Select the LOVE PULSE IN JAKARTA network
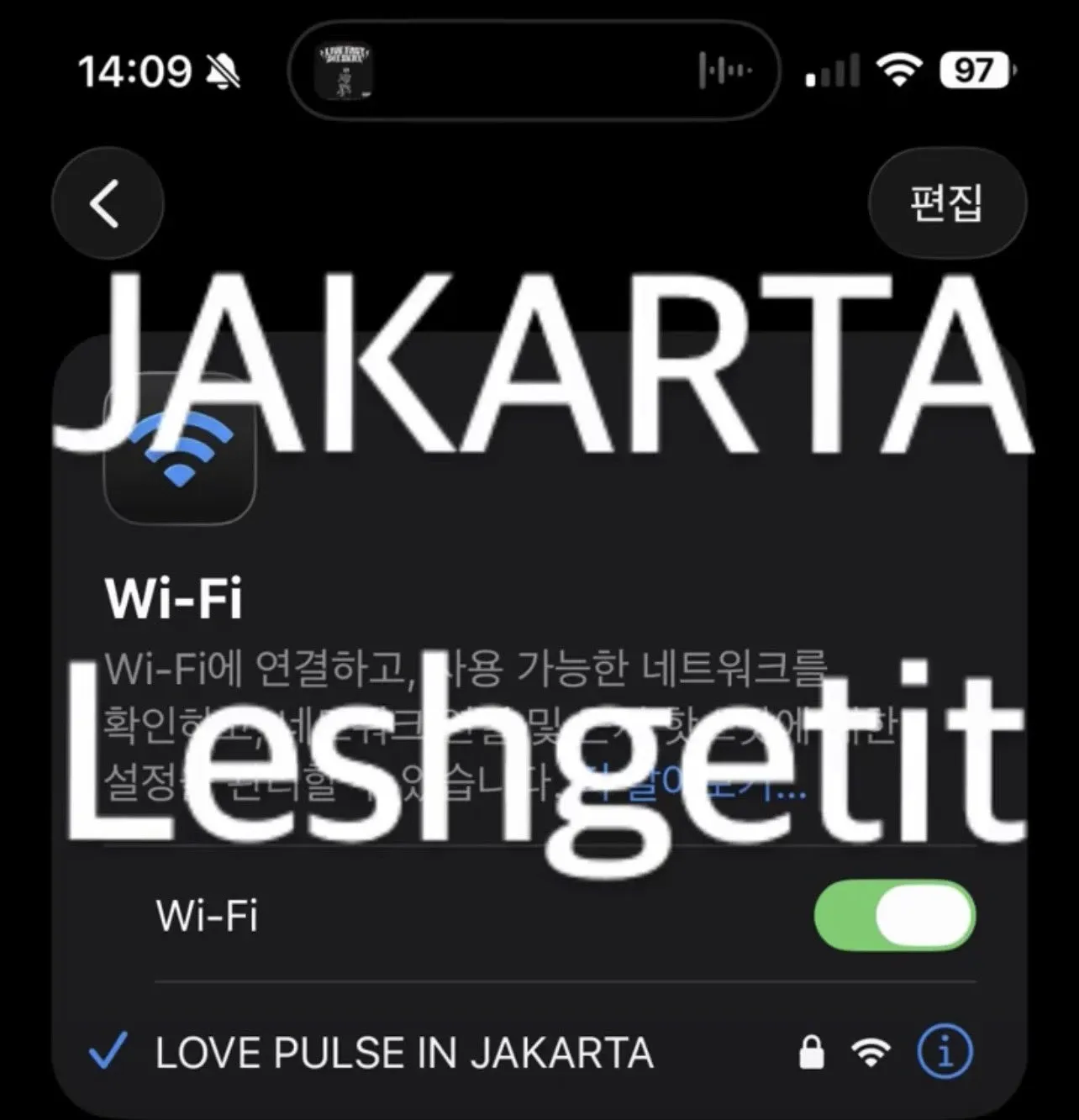This screenshot has height=1120, width=1079. coord(403,1053)
